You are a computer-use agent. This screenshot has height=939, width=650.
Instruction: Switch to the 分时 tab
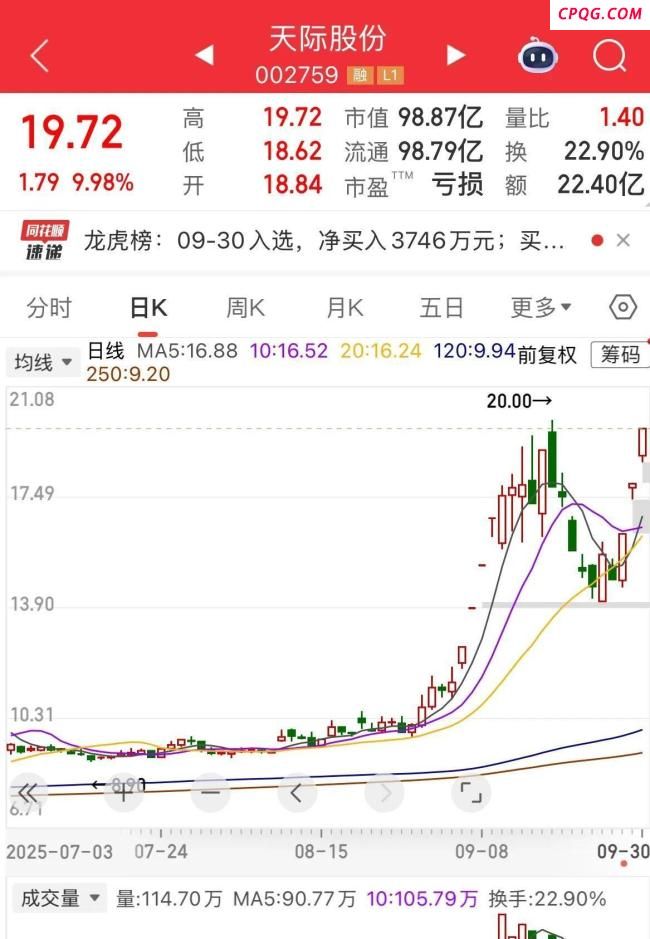pos(49,308)
